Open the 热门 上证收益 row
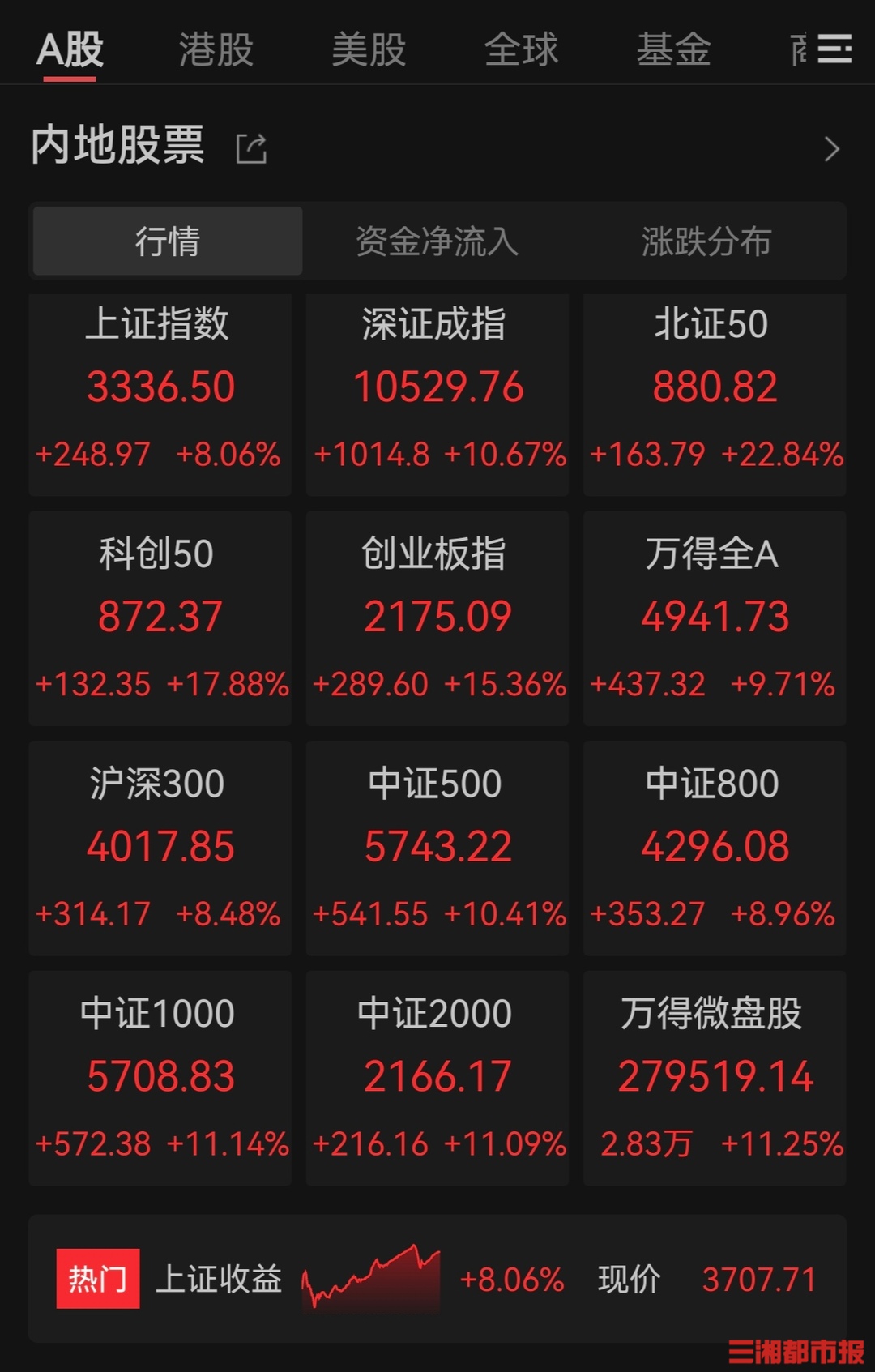 [x=437, y=1279]
